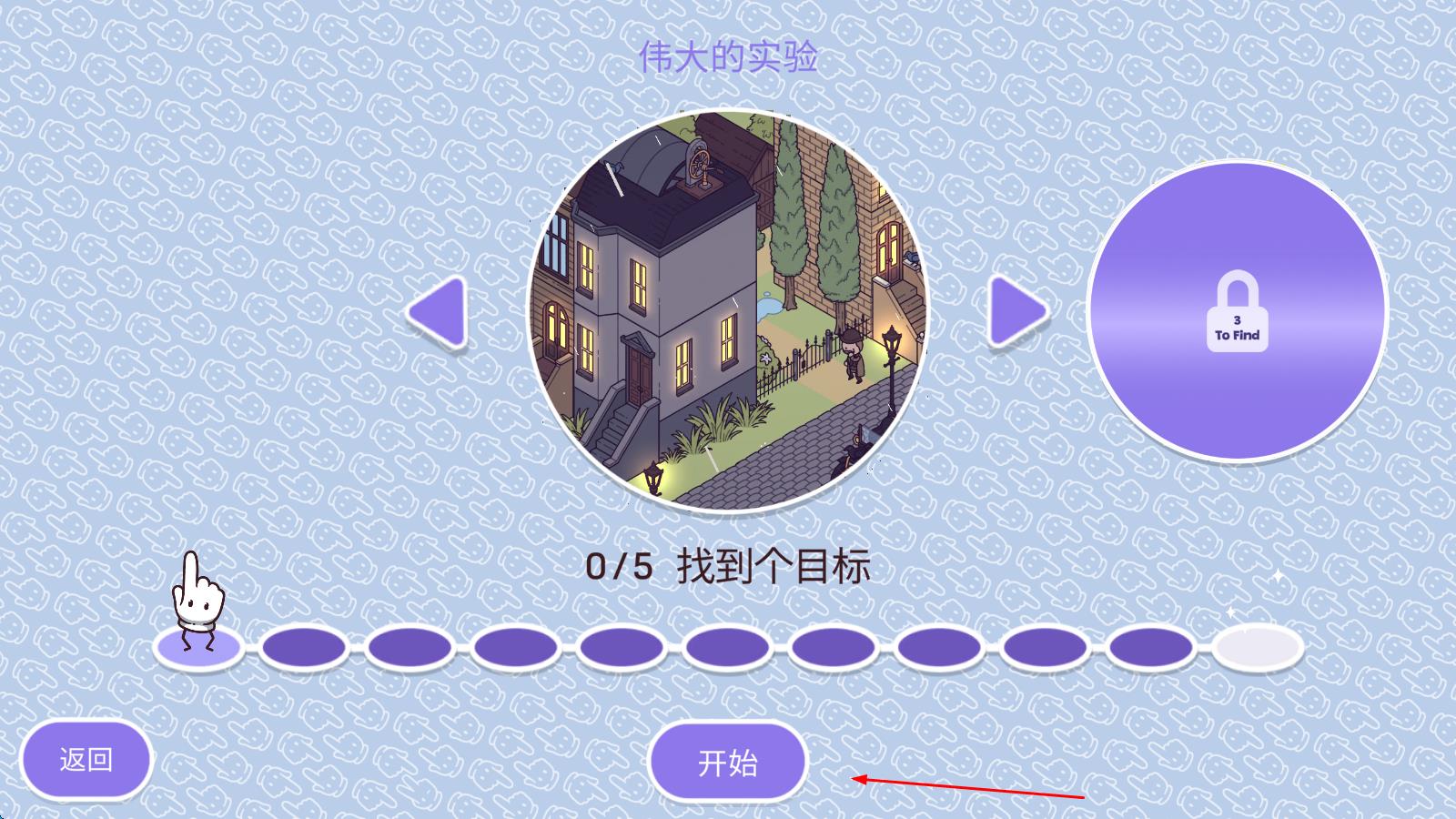Image resolution: width=1456 pixels, height=819 pixels.
Task: Show the next level with right arrow
Action: pyautogui.click(x=1016, y=312)
